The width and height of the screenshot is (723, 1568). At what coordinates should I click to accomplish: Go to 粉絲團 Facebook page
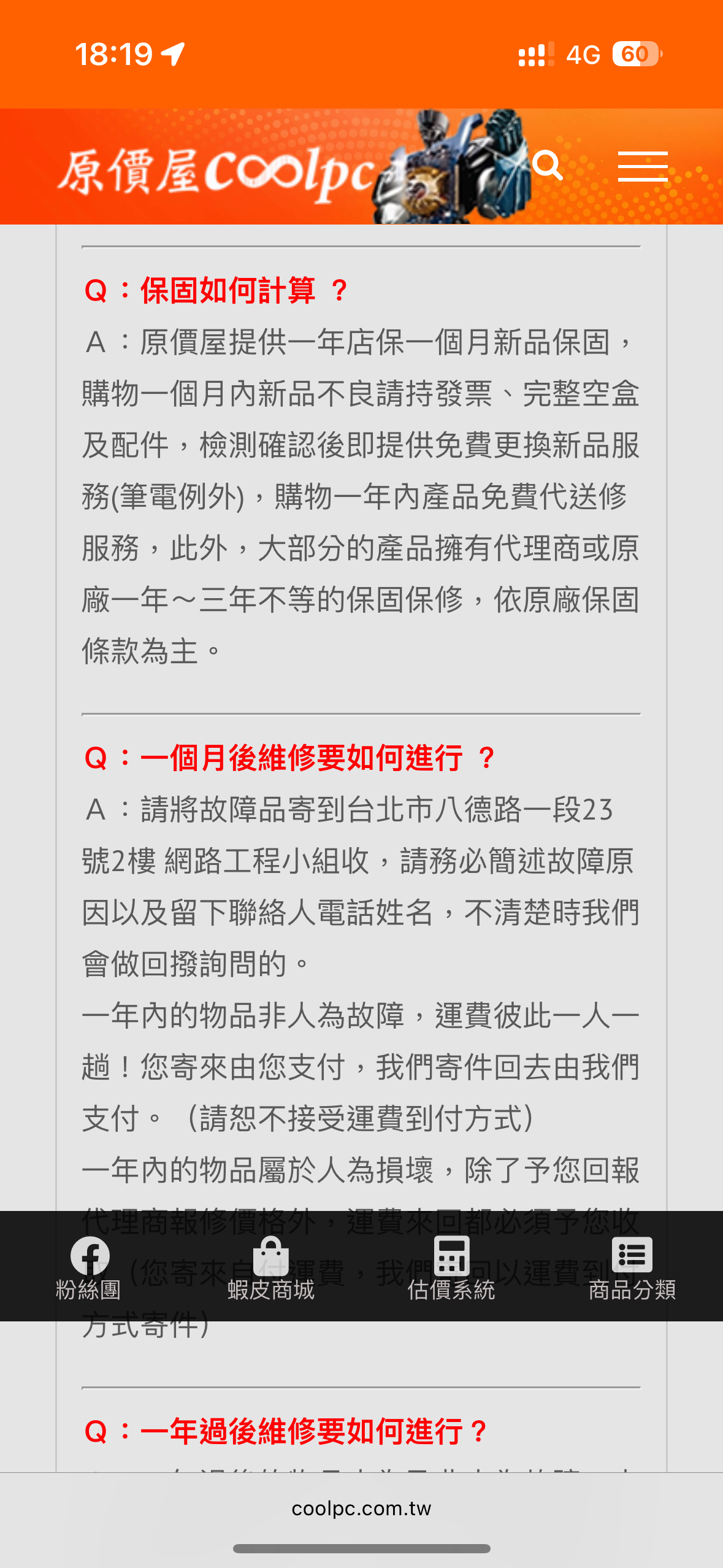point(90,1267)
